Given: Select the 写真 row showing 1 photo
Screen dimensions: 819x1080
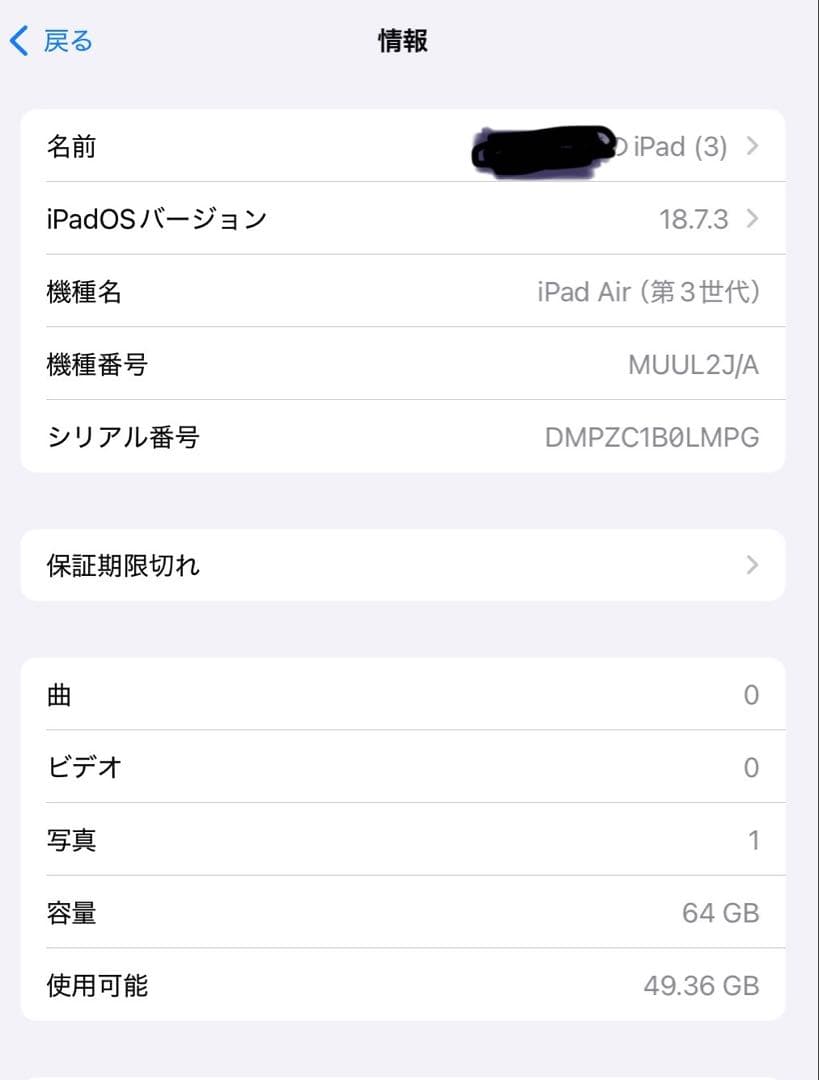Looking at the screenshot, I should [400, 840].
